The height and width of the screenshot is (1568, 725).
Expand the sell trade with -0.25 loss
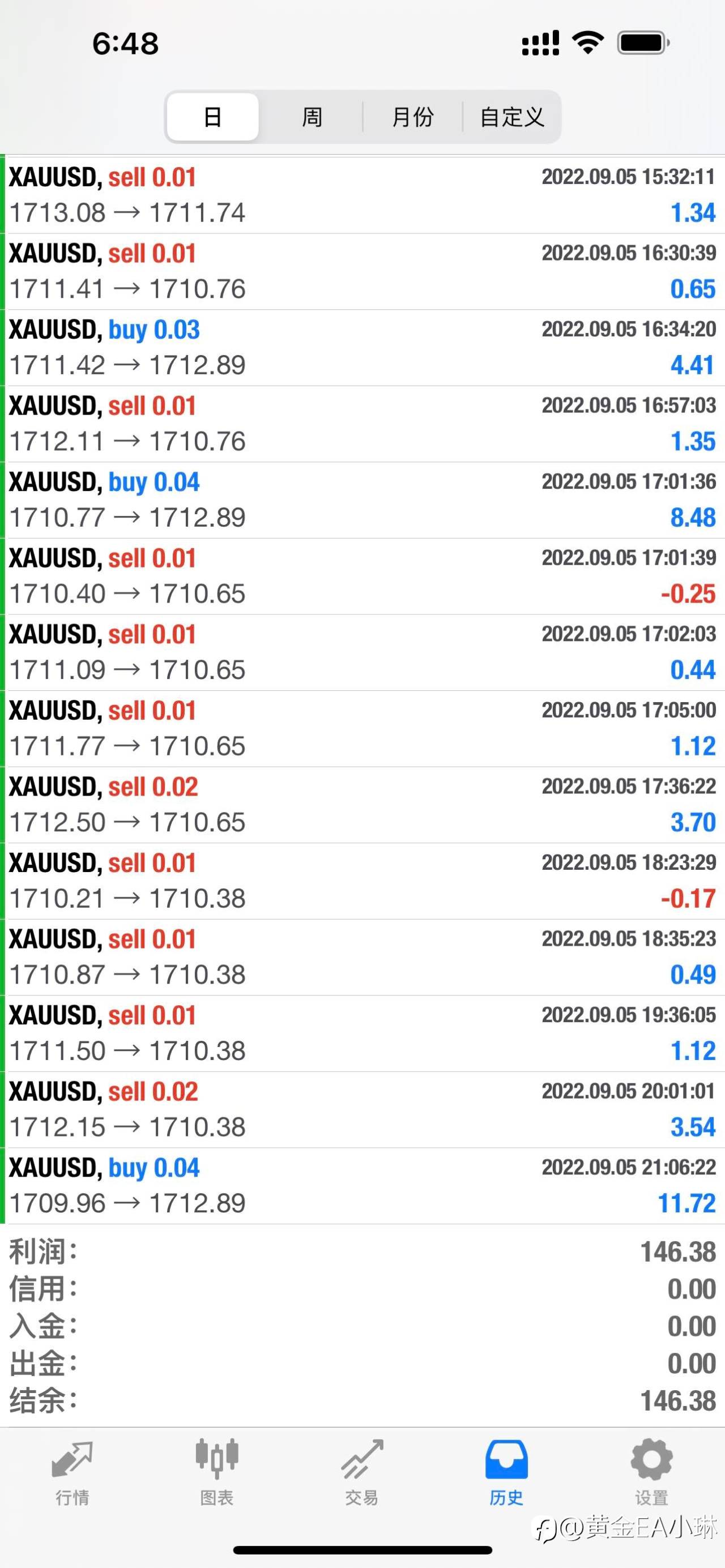tap(364, 576)
